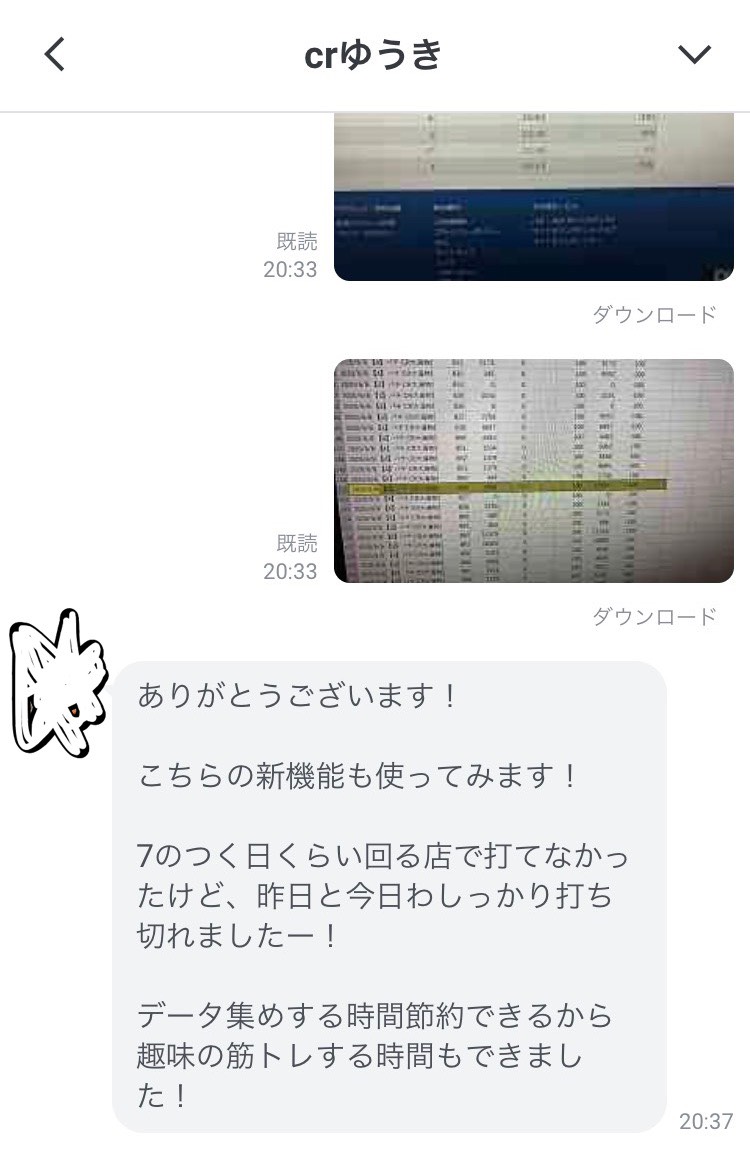
Task: Download the spreadsheet photo with yellow row
Action: point(654,617)
